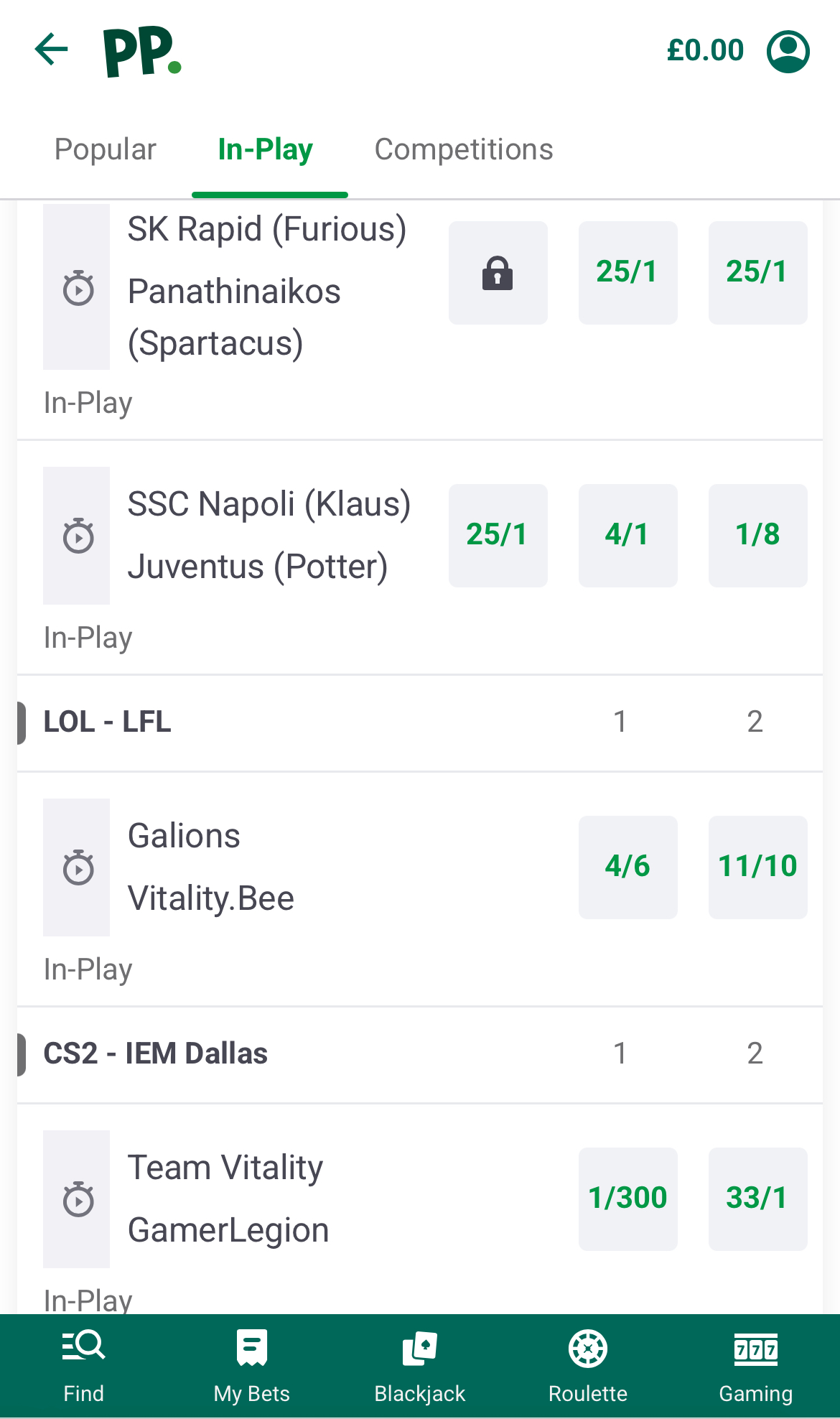Tap the locked odds padlock icon
Screen dimensions: 840x1419
coord(498,272)
